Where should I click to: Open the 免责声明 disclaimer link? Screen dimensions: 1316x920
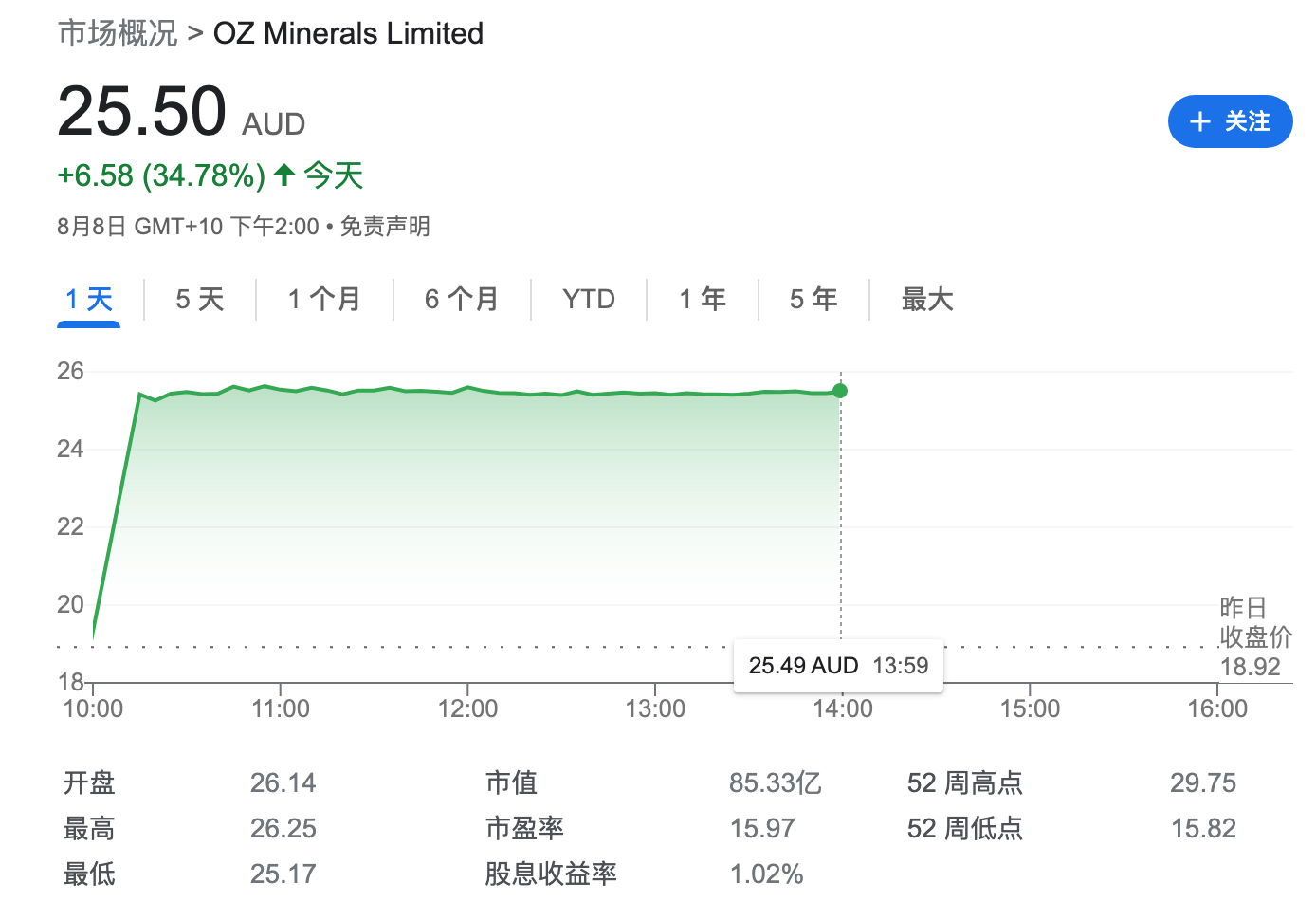pos(385,227)
